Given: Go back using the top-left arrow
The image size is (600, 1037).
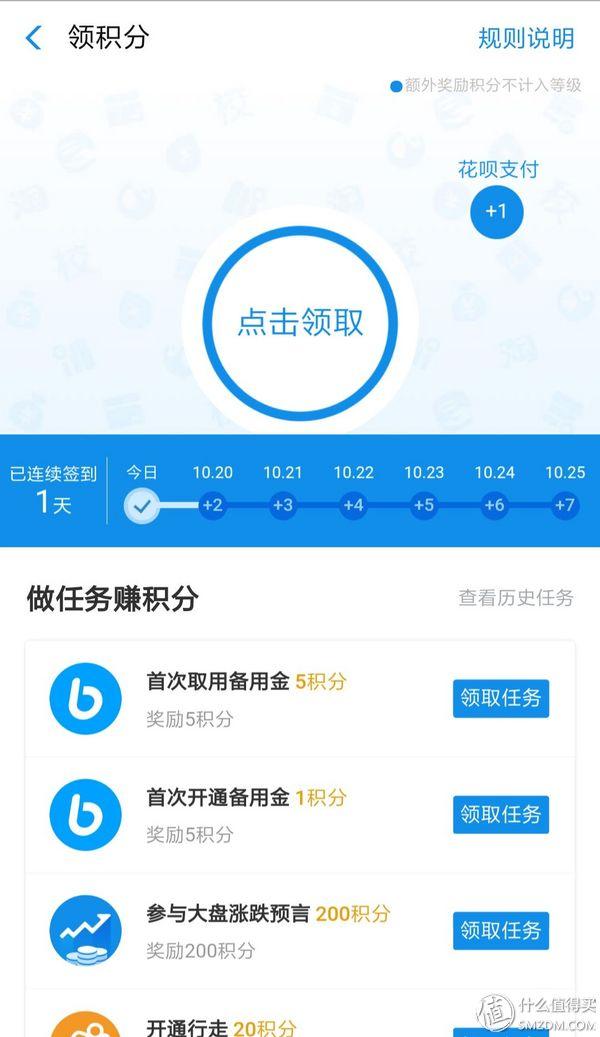Looking at the screenshot, I should [34, 39].
